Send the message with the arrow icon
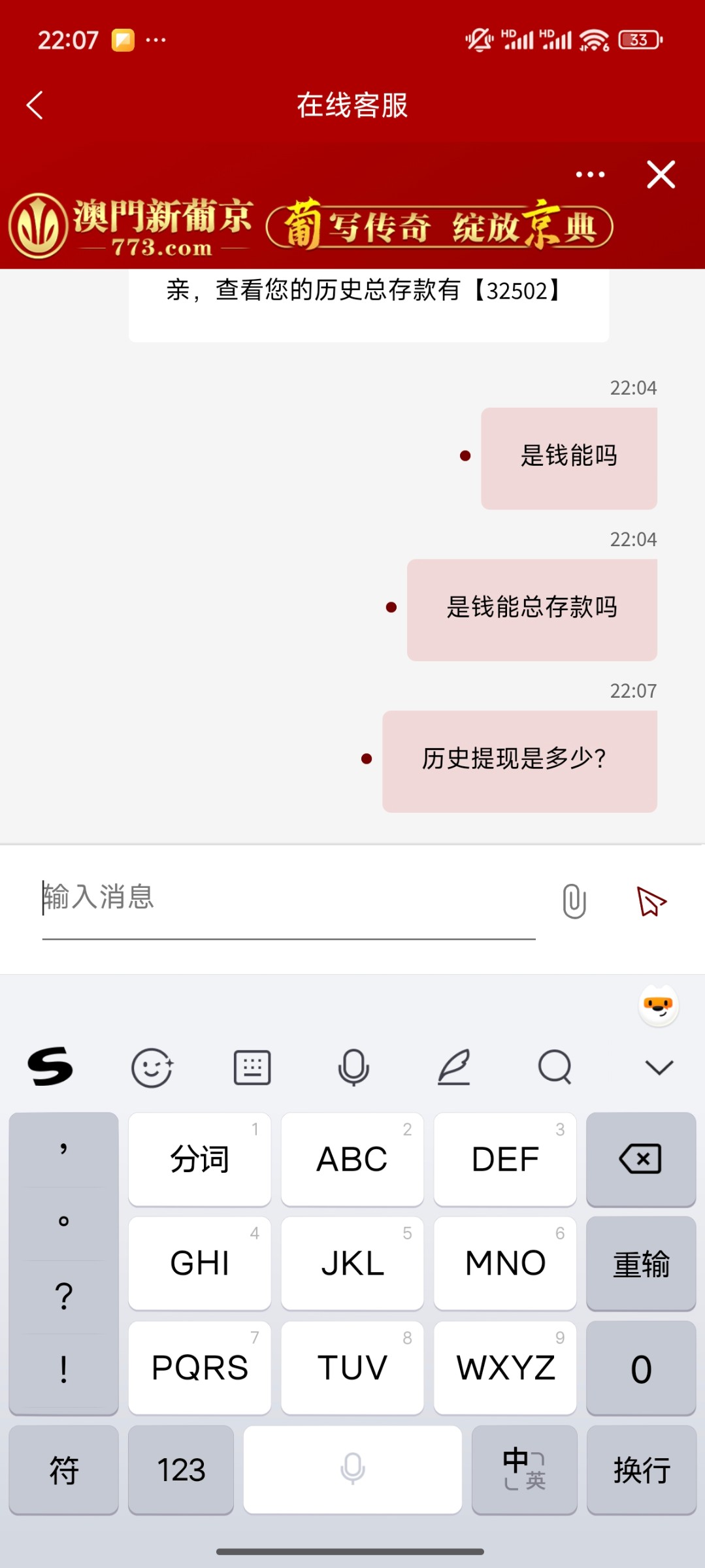705x1568 pixels. click(651, 902)
